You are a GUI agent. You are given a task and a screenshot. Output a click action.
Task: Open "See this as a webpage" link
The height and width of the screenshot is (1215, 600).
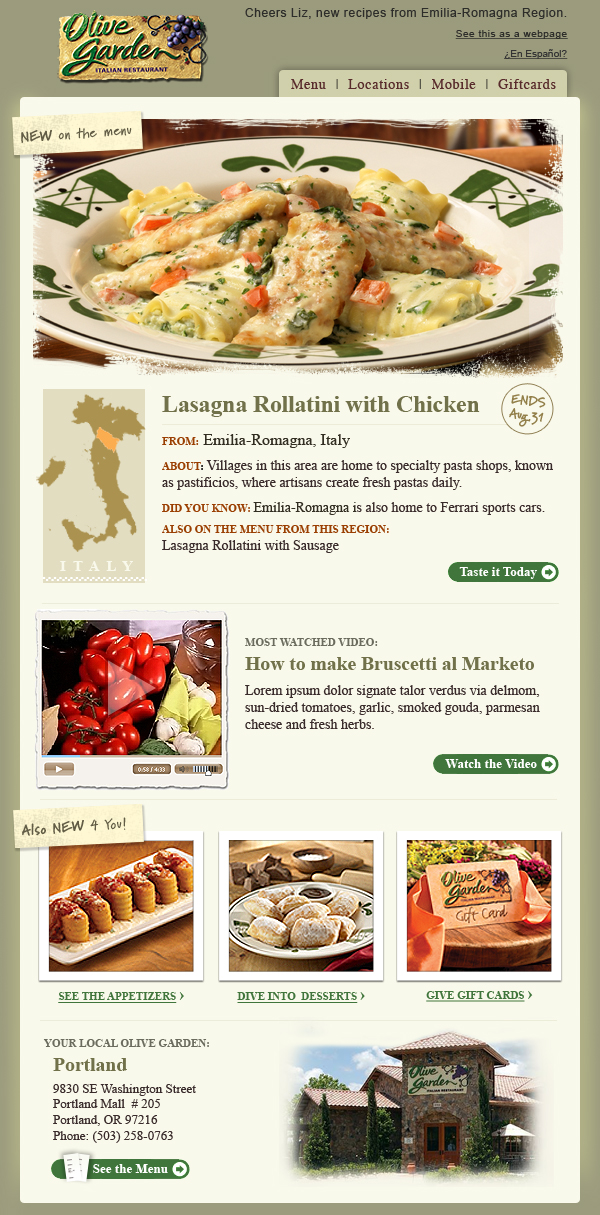point(511,34)
